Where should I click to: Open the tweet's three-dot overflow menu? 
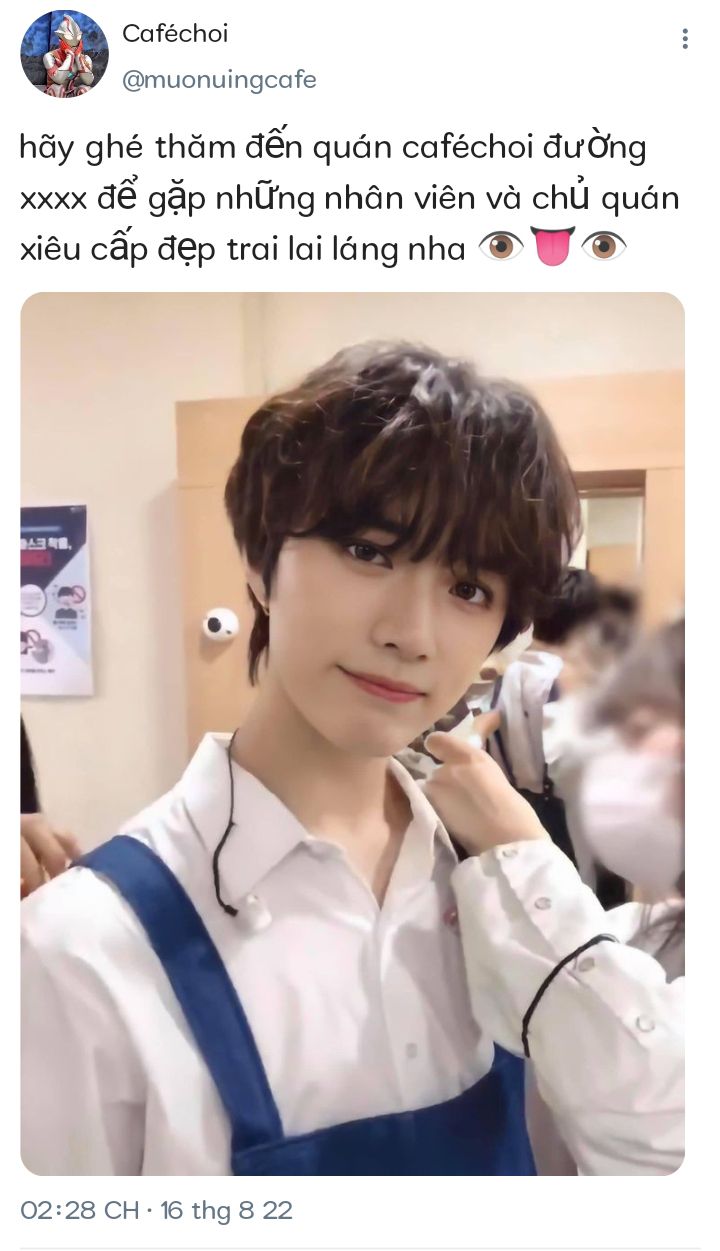[684, 39]
